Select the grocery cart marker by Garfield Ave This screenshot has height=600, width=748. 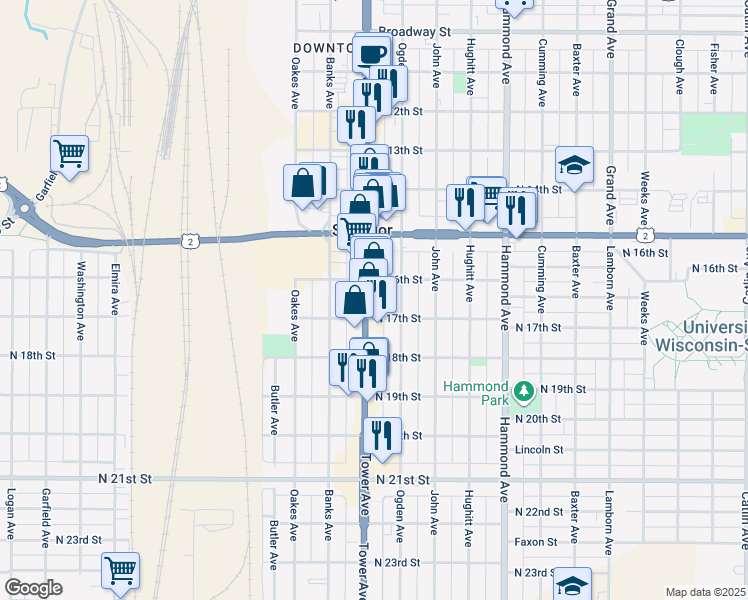click(x=70, y=155)
